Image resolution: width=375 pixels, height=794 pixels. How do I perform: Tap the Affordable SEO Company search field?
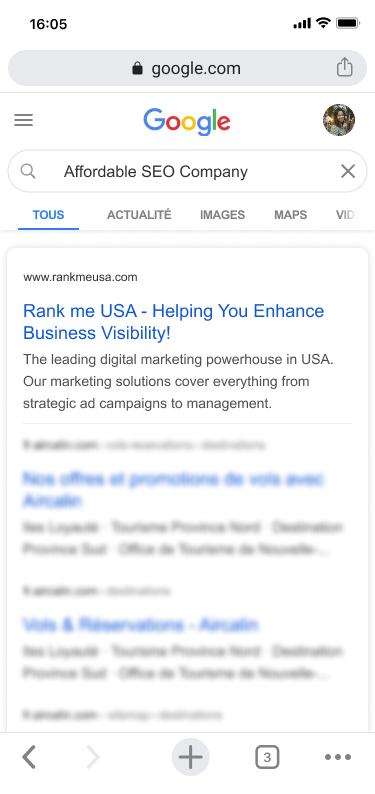point(187,171)
